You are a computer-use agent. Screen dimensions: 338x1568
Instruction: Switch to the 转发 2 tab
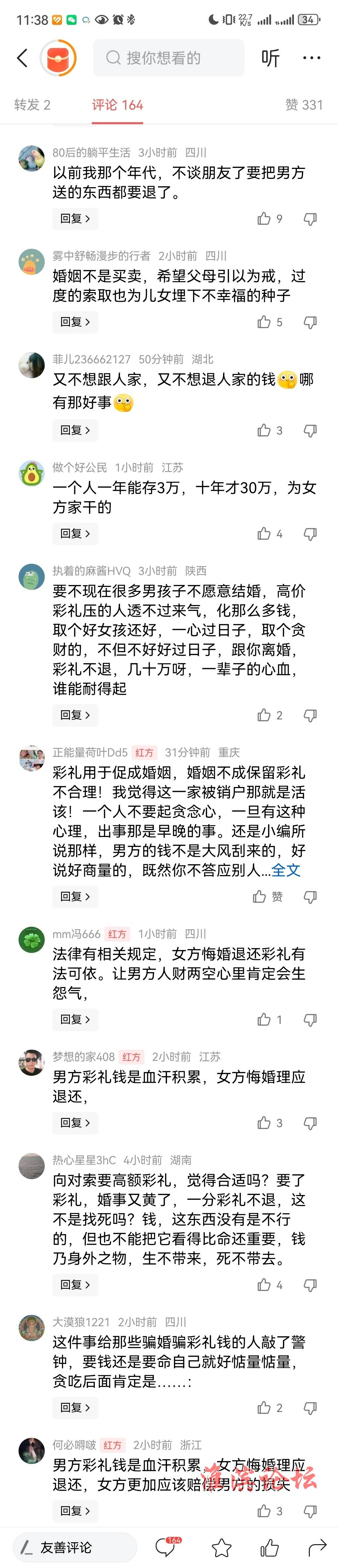point(32,105)
